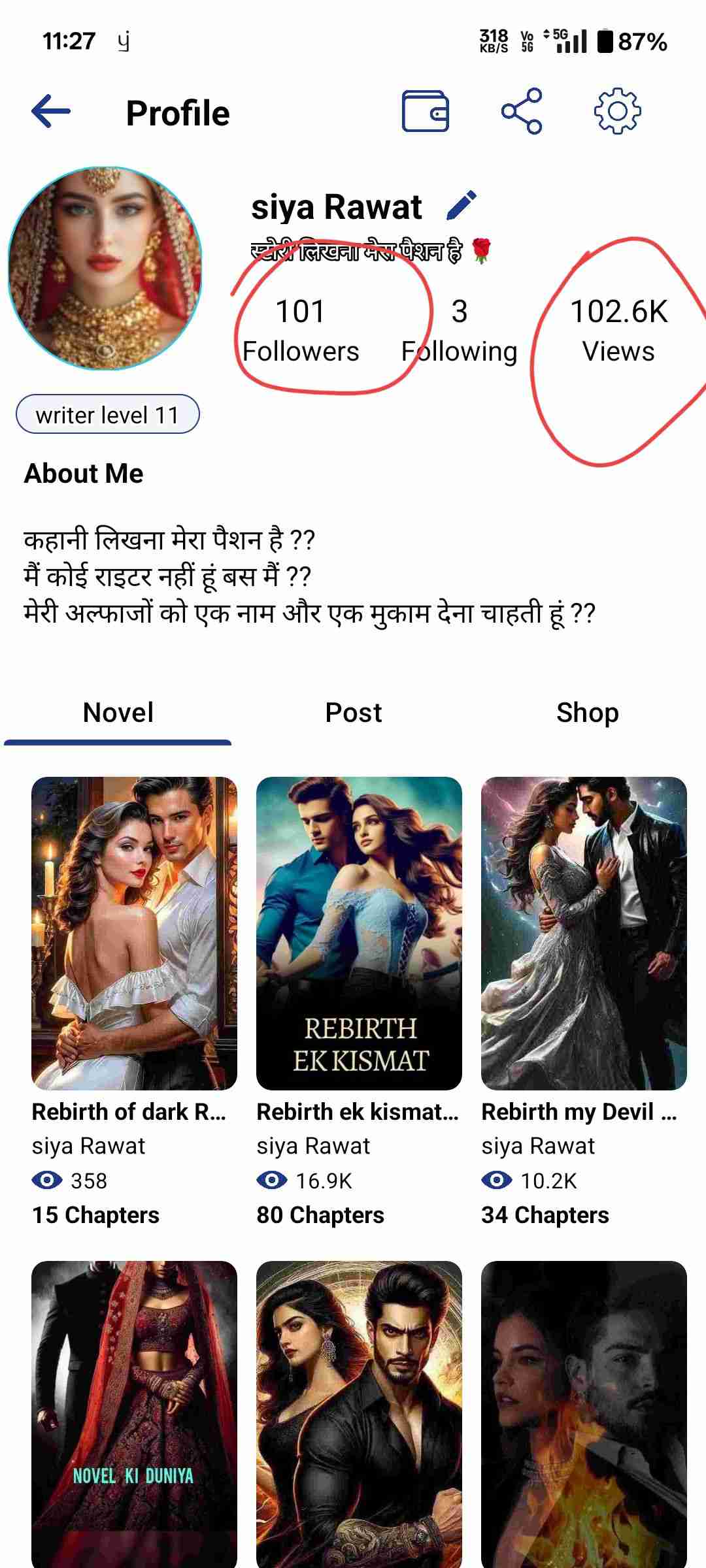
Task: Switch to the Shop tab
Action: [x=587, y=713]
